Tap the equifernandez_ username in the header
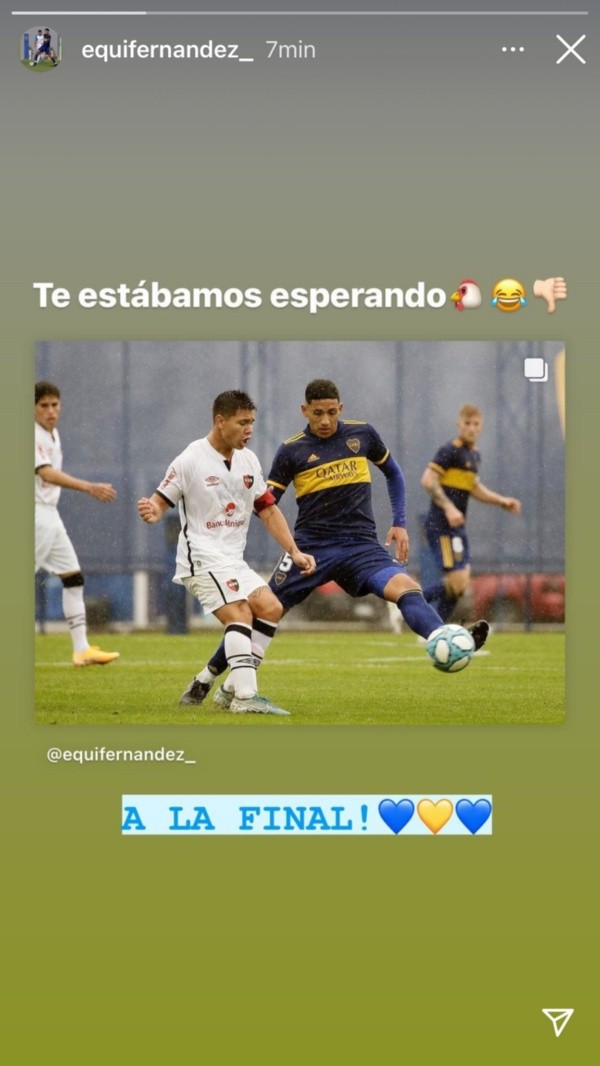The width and height of the screenshot is (600, 1066). 166,50
